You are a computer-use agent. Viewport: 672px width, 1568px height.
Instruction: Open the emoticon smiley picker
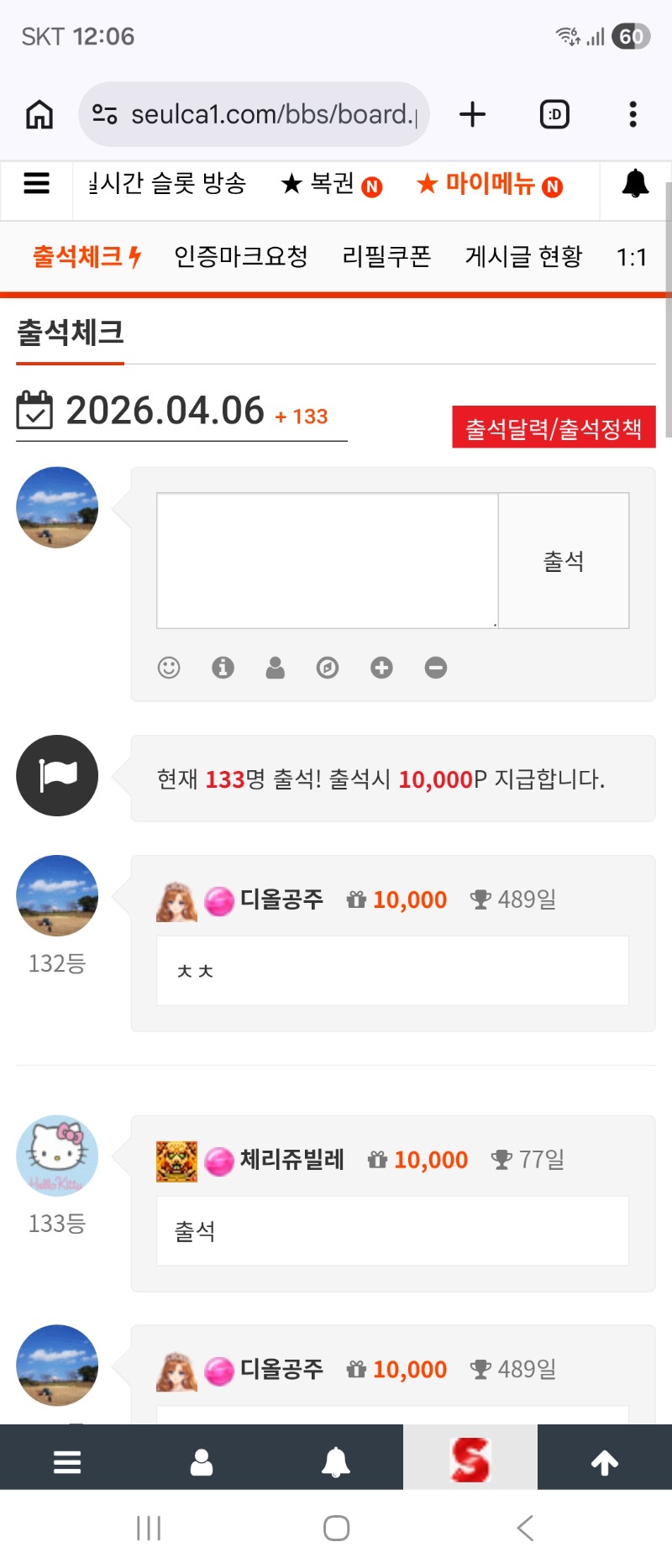coord(169,668)
